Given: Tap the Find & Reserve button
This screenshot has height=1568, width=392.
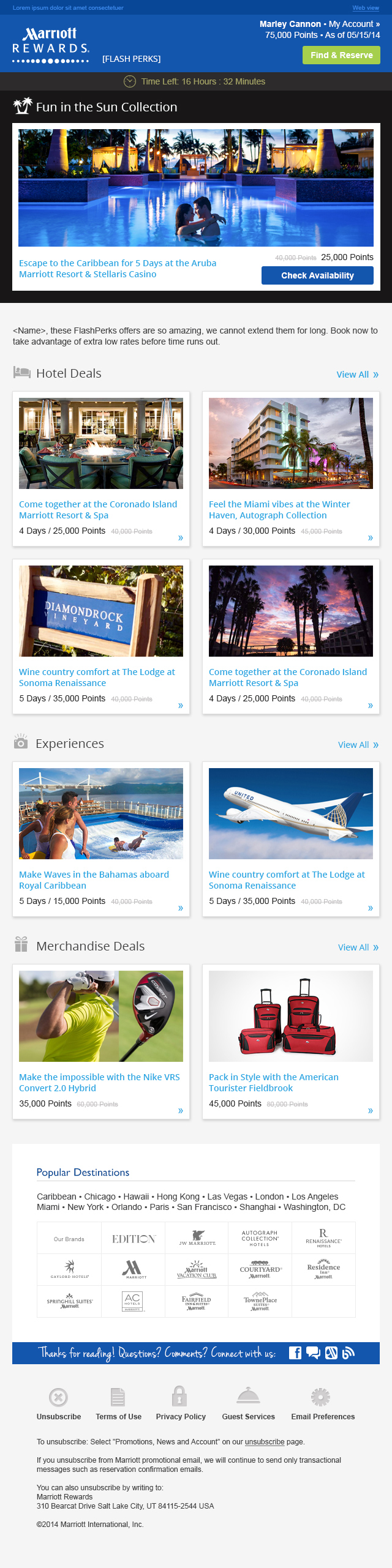Looking at the screenshot, I should coord(341,55).
